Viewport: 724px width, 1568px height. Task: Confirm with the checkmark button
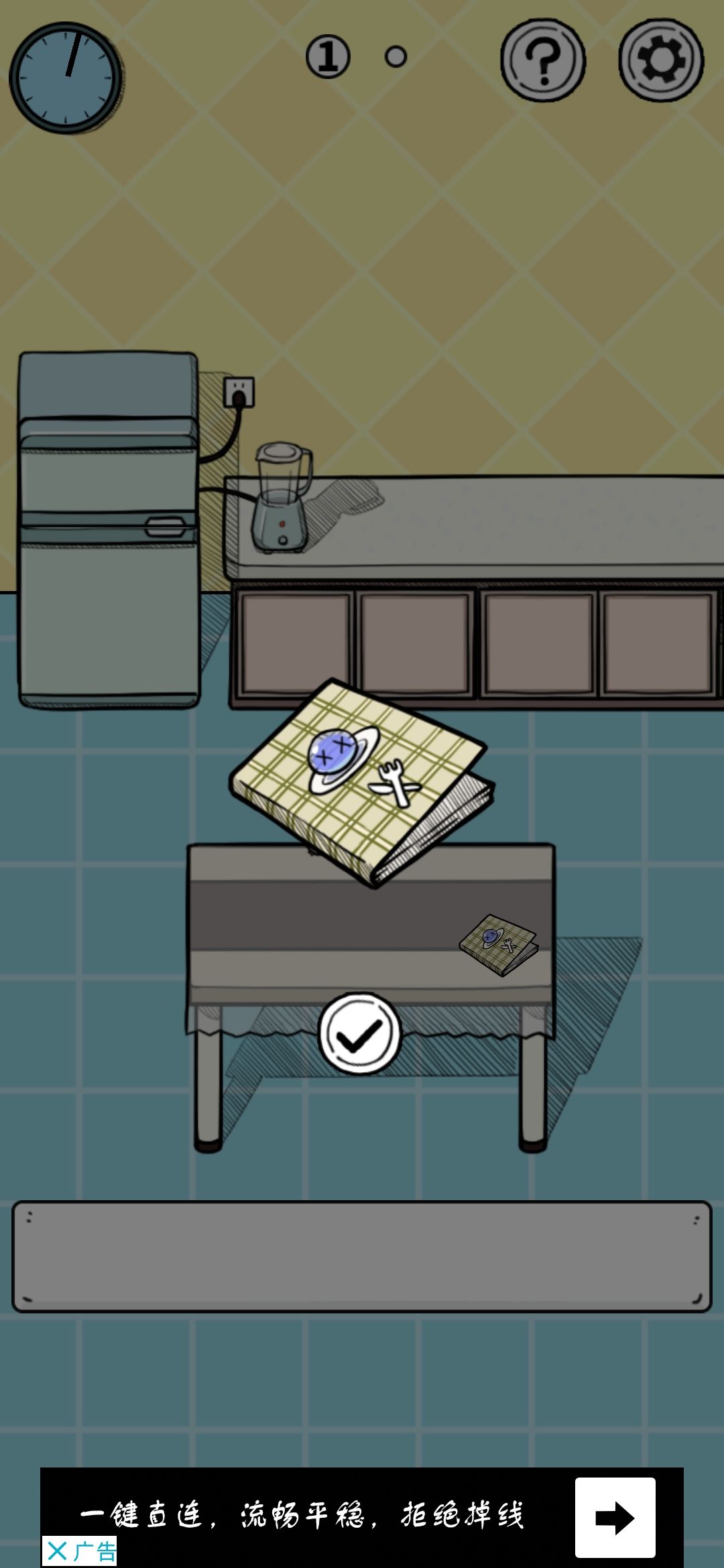tap(359, 1034)
